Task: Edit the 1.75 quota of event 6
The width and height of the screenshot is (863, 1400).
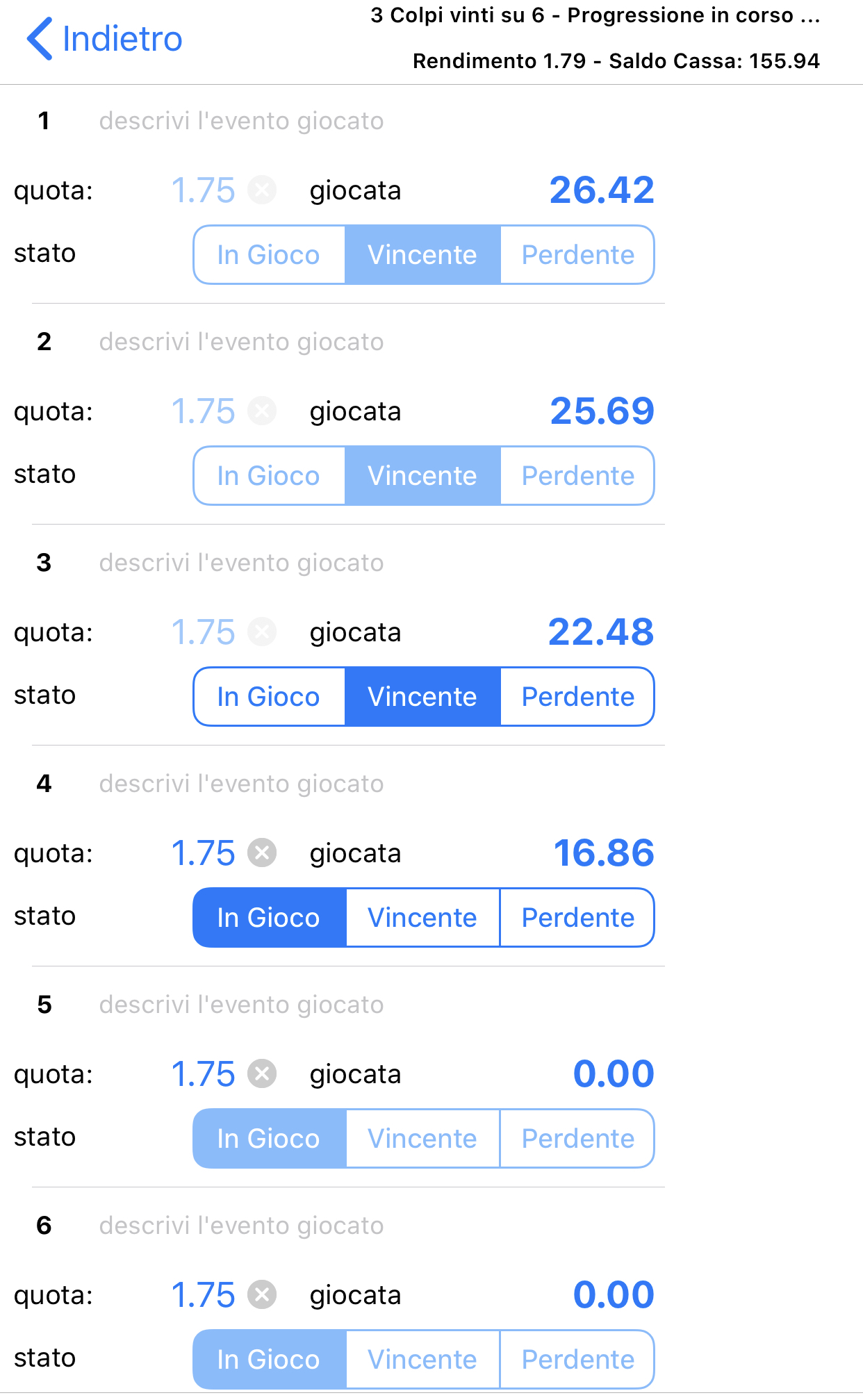Action: click(203, 1295)
